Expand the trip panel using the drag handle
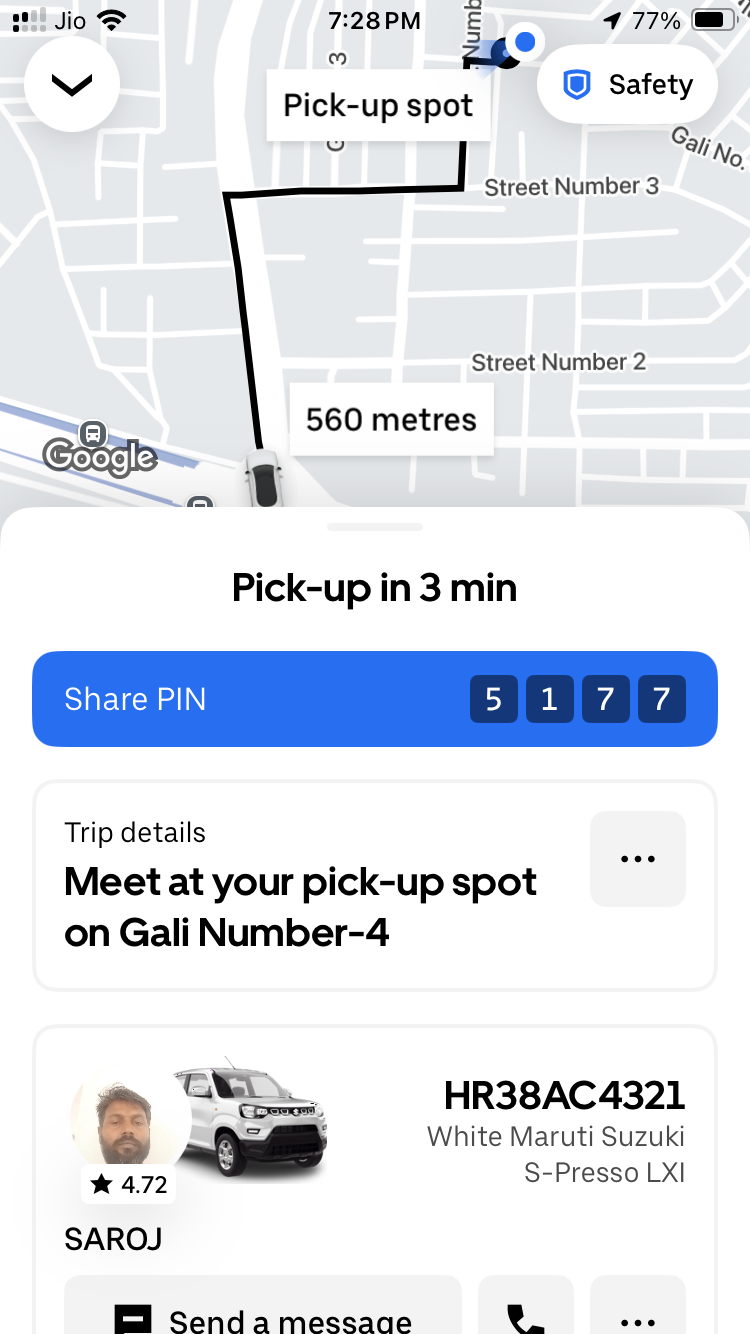 [375, 527]
